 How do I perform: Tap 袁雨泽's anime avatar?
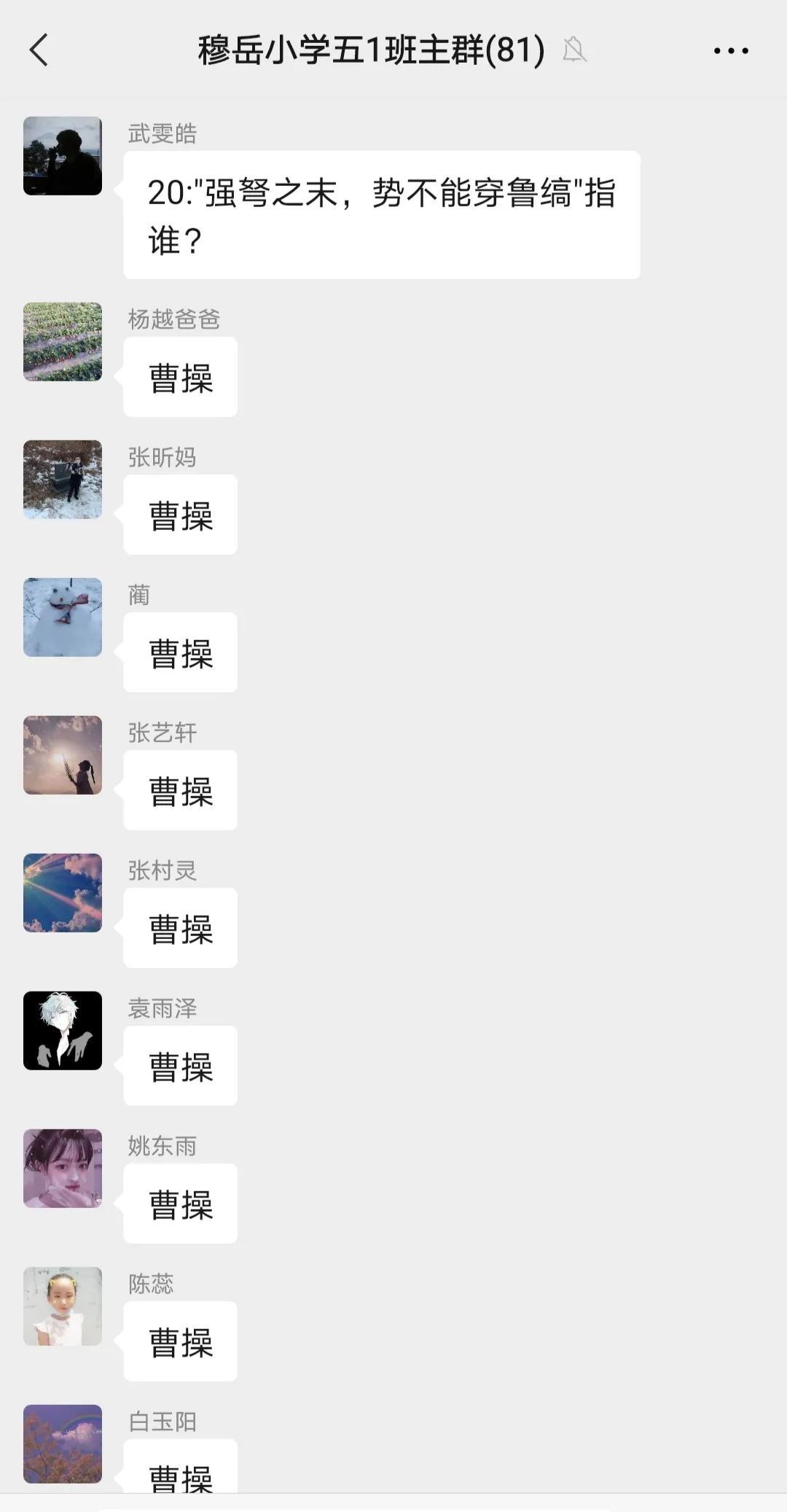click(x=63, y=1031)
